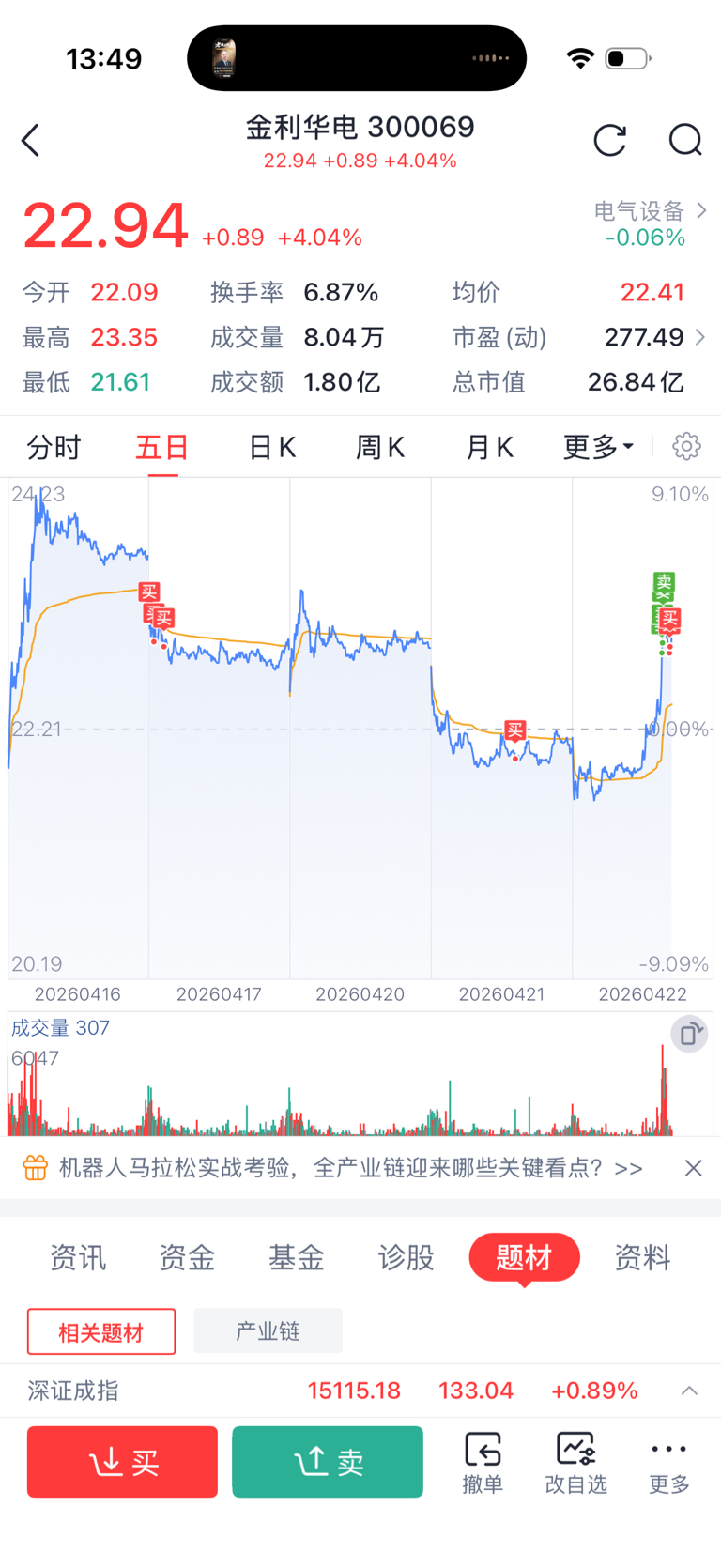Open the search magnifier icon
The height and width of the screenshot is (1568, 721).
coord(685,141)
